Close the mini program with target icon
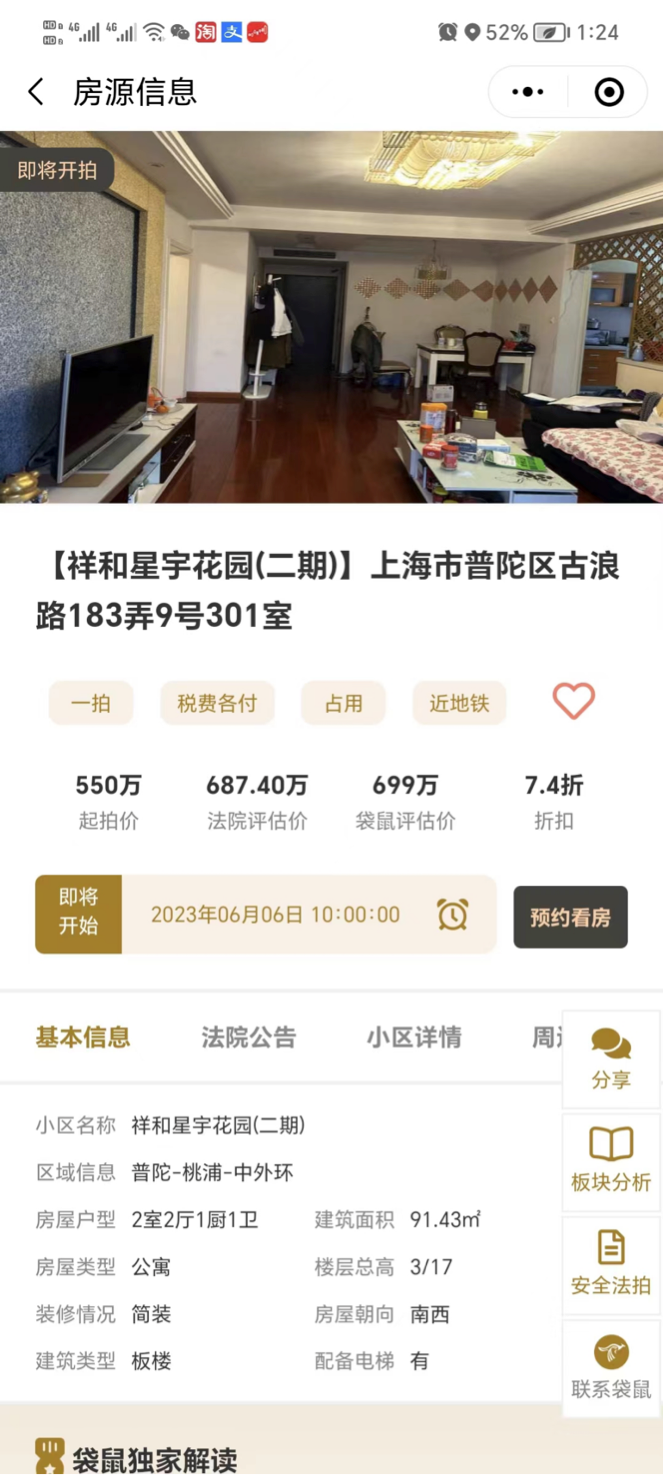The image size is (664, 1475). (609, 93)
